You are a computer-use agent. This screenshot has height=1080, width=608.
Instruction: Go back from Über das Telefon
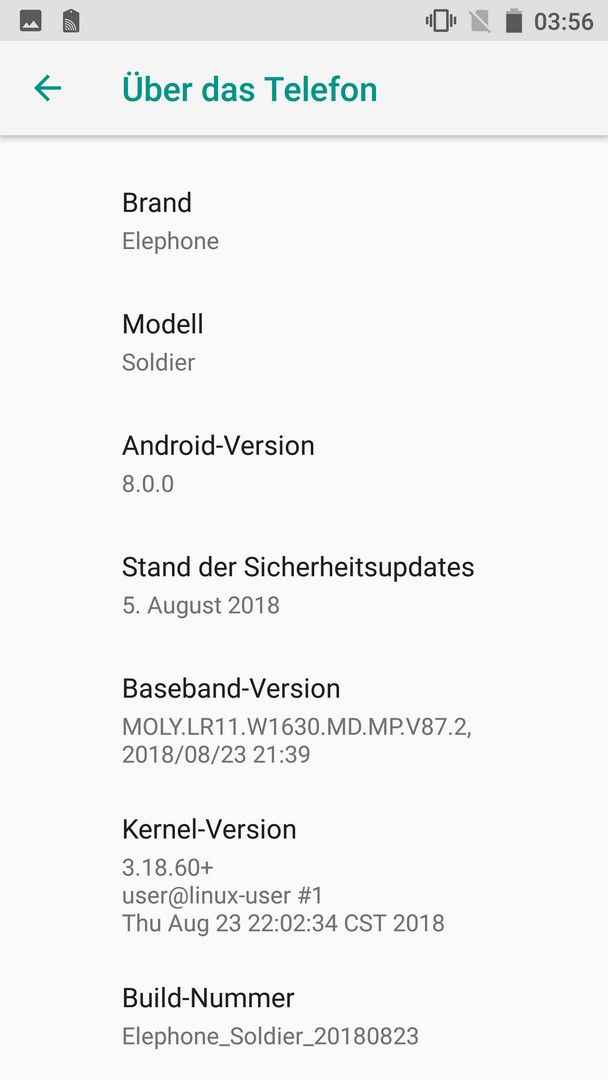48,89
